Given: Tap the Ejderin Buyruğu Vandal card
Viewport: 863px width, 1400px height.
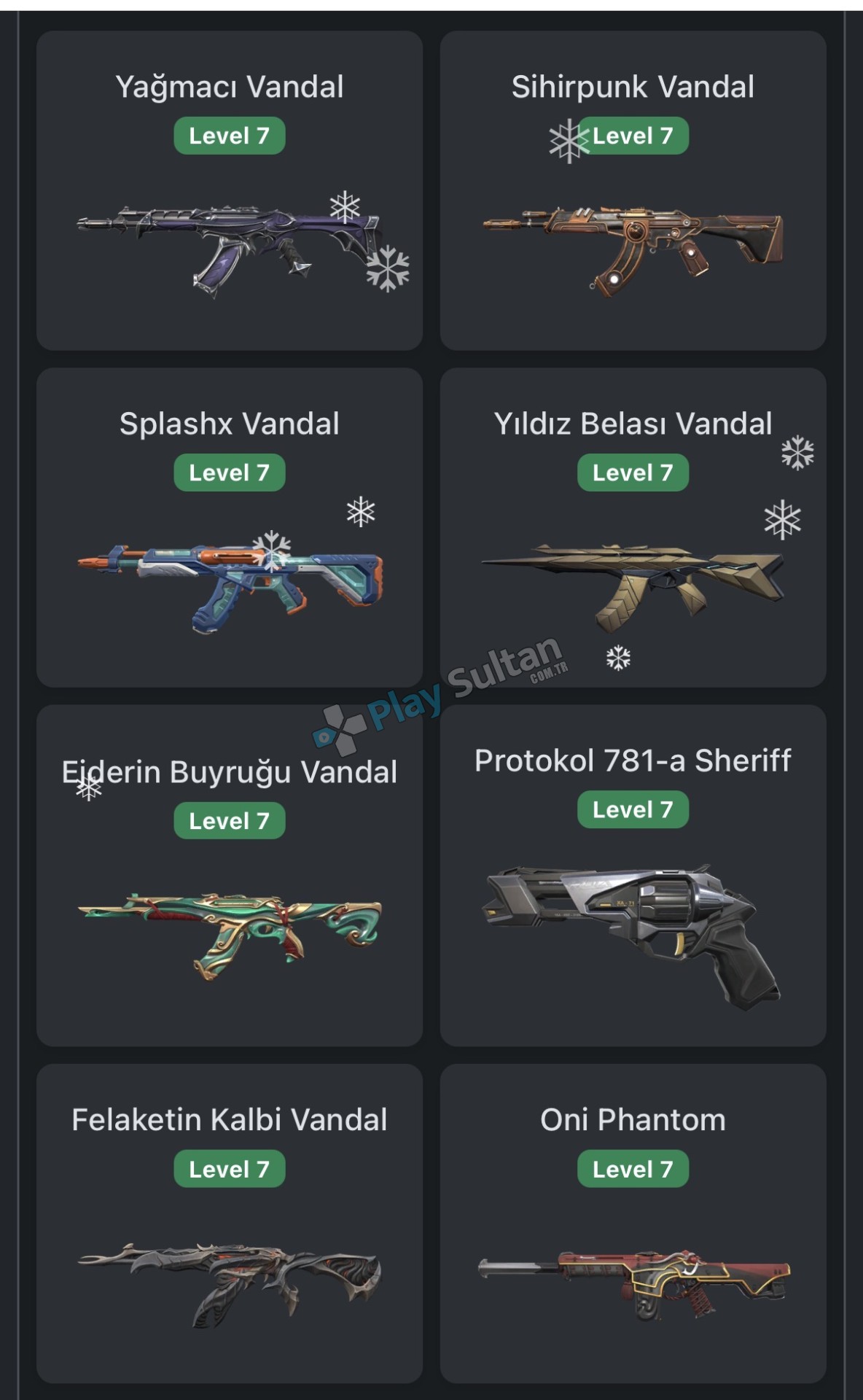Looking at the screenshot, I should (x=230, y=875).
